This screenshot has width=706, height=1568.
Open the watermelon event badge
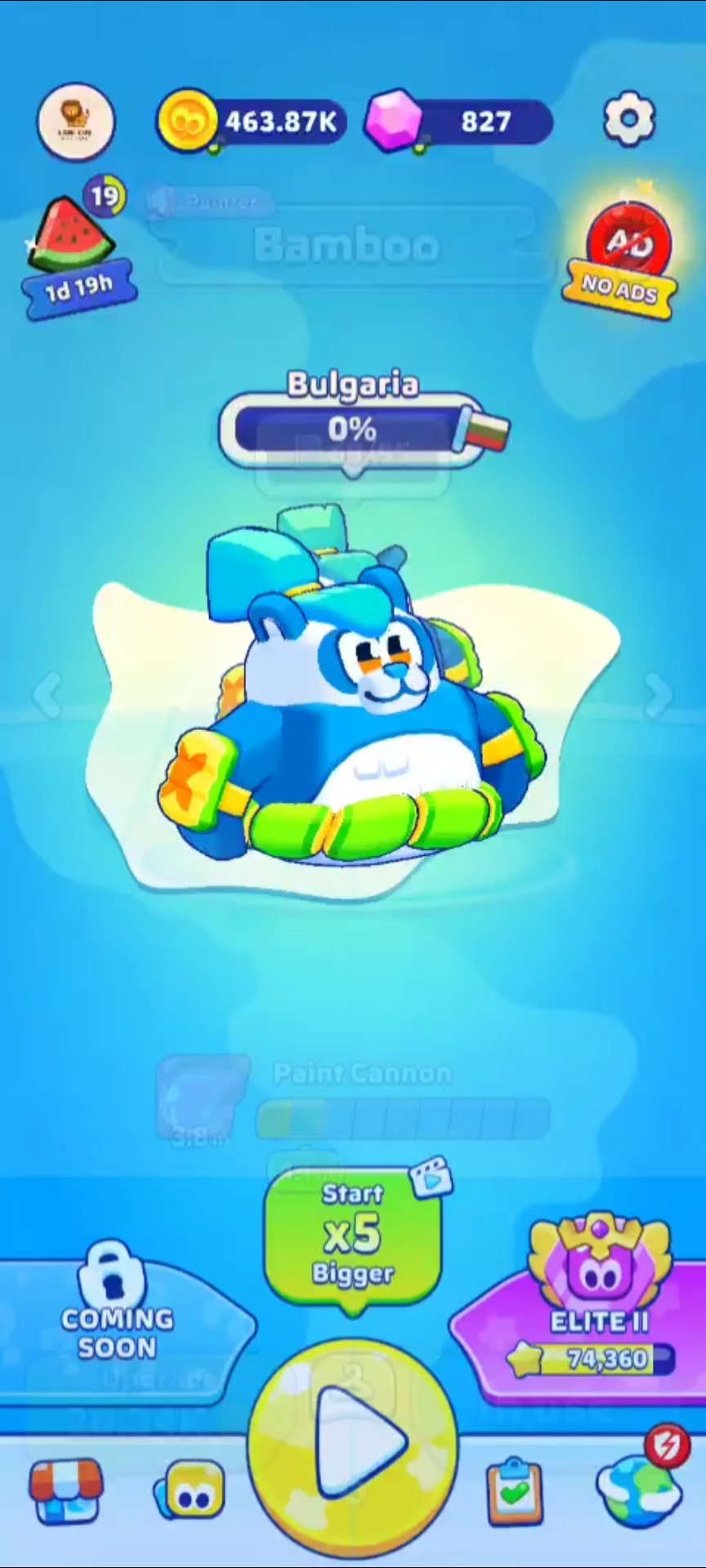point(77,247)
